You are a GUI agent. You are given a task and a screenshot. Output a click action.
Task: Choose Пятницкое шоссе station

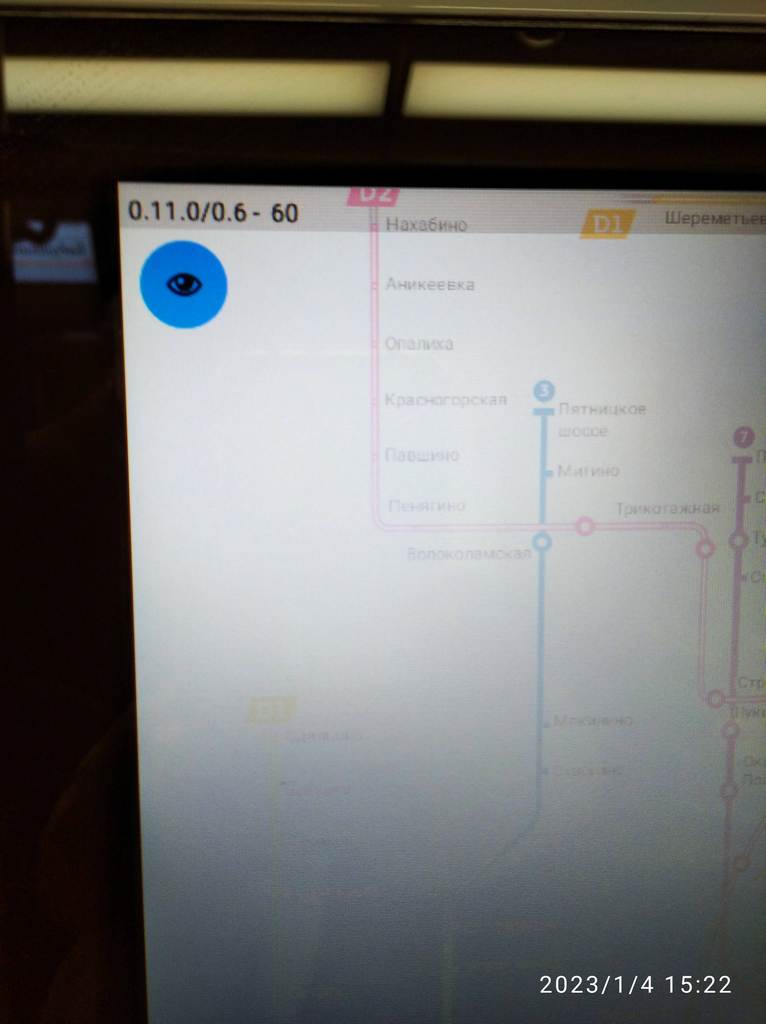point(601,419)
